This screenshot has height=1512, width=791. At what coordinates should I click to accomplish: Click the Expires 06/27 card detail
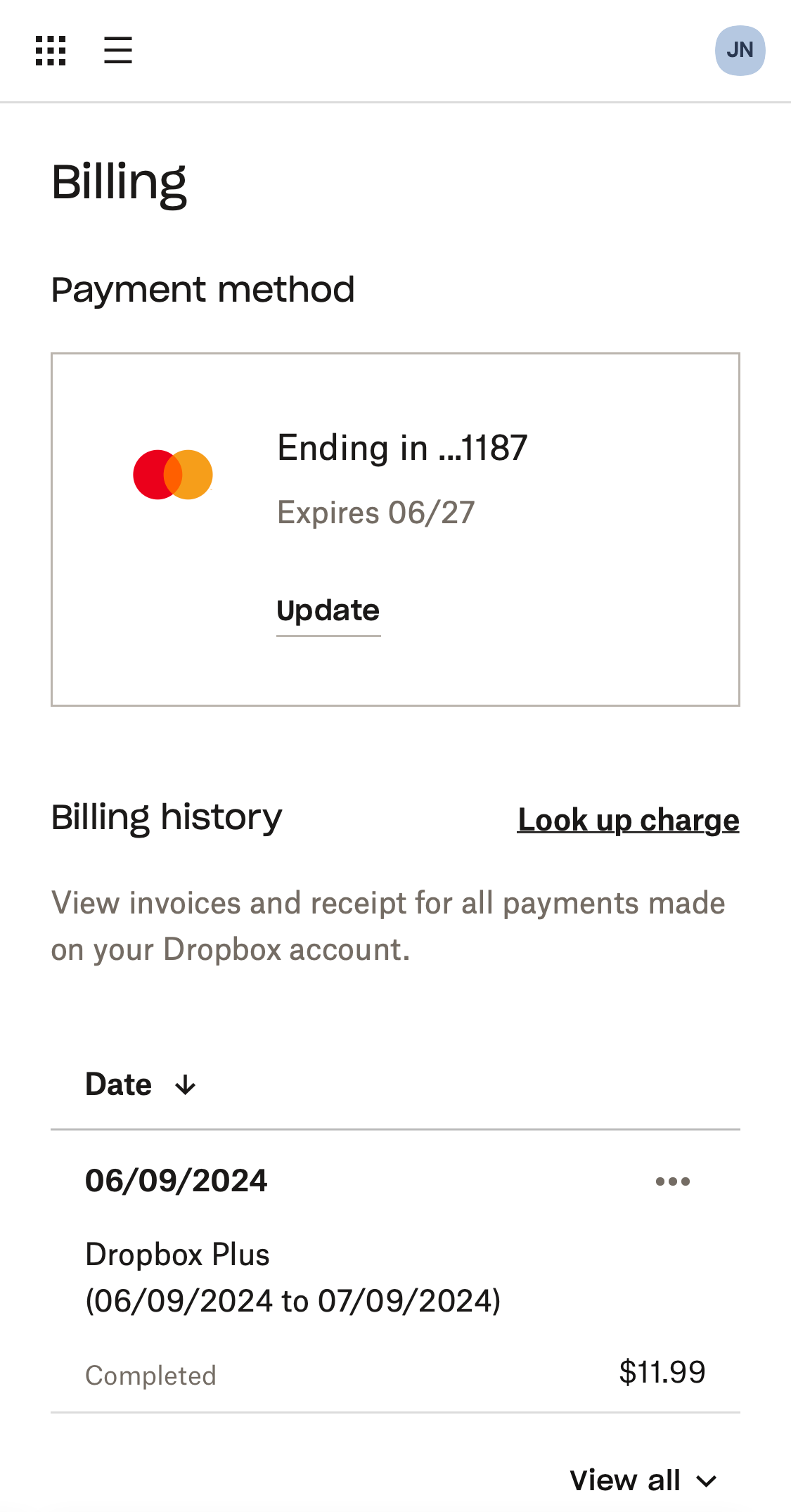pos(377,513)
